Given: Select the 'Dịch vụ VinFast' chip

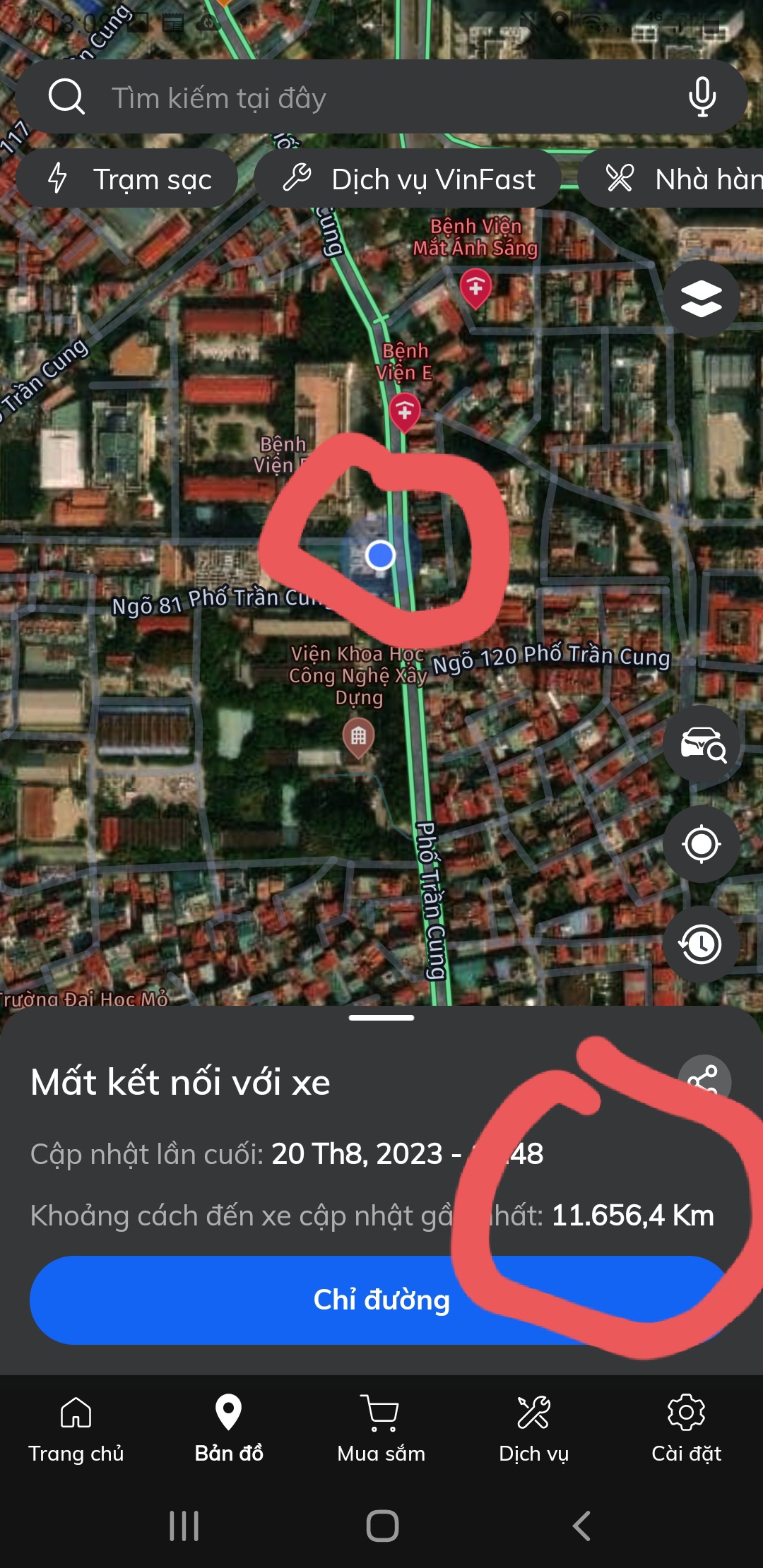Looking at the screenshot, I should point(408,179).
